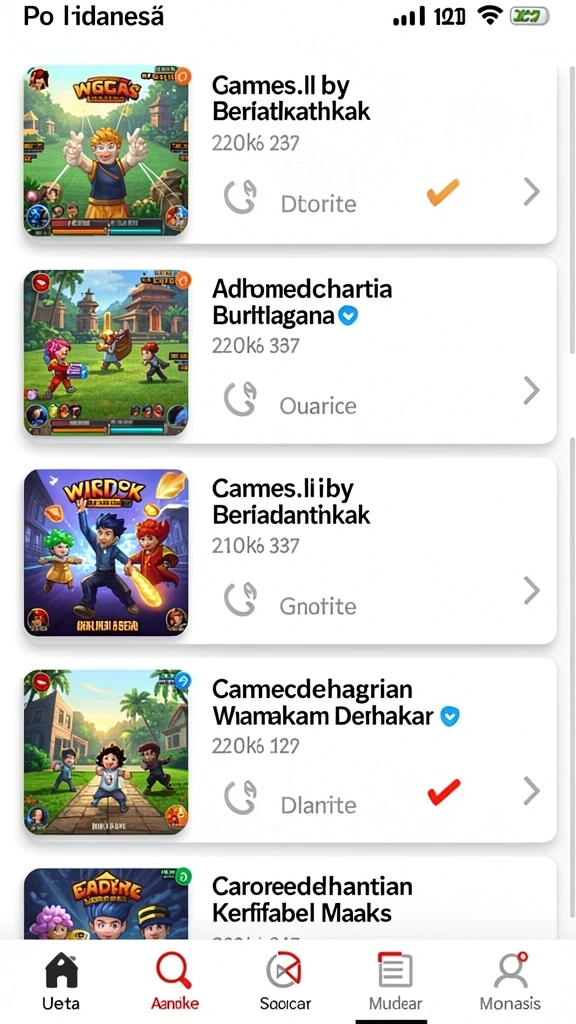
Task: Tap the Gnotite icon on the third card
Action: tap(240, 599)
